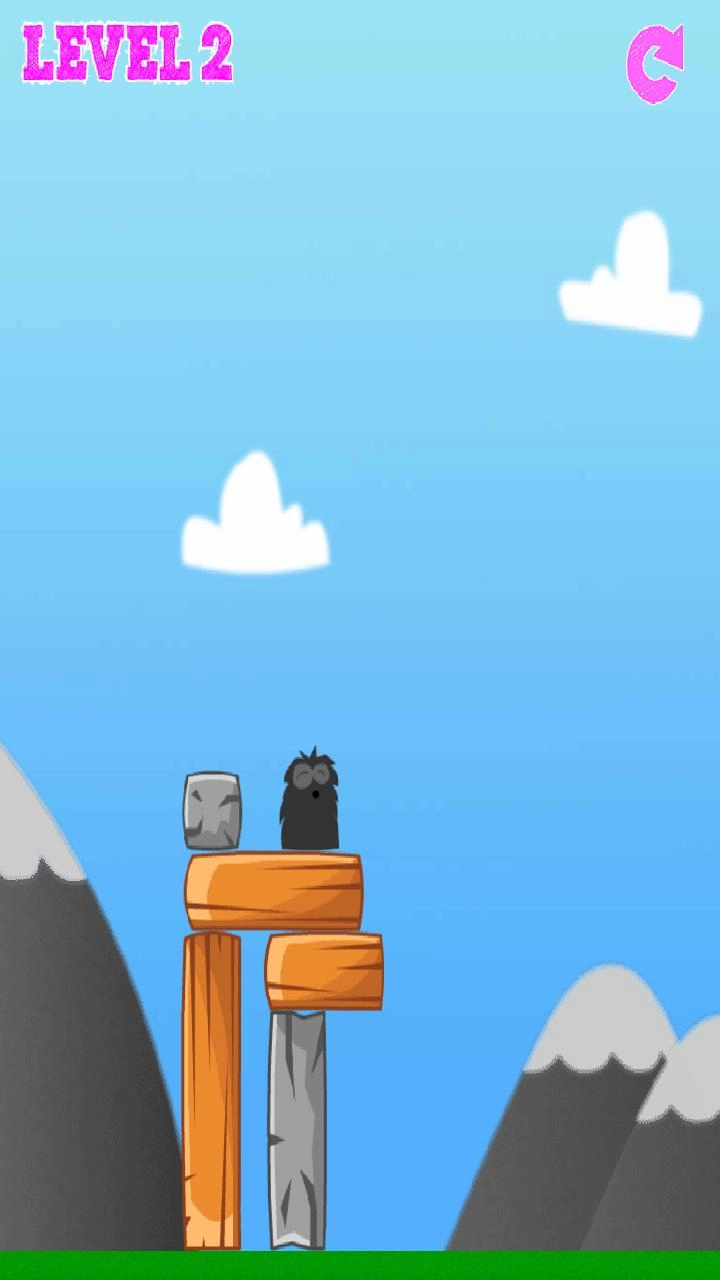Image resolution: width=720 pixels, height=1280 pixels.
Task: Tap the tall wooden pillar
Action: 211,1090
